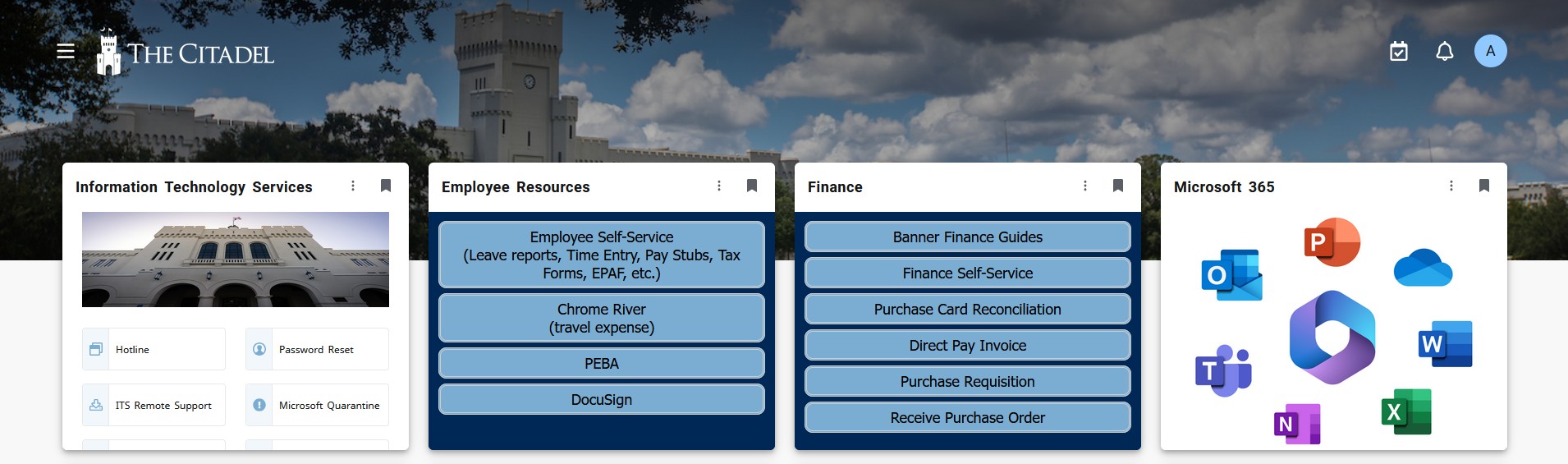The height and width of the screenshot is (464, 1568).
Task: Open Microsoft Quarantine
Action: 317,405
